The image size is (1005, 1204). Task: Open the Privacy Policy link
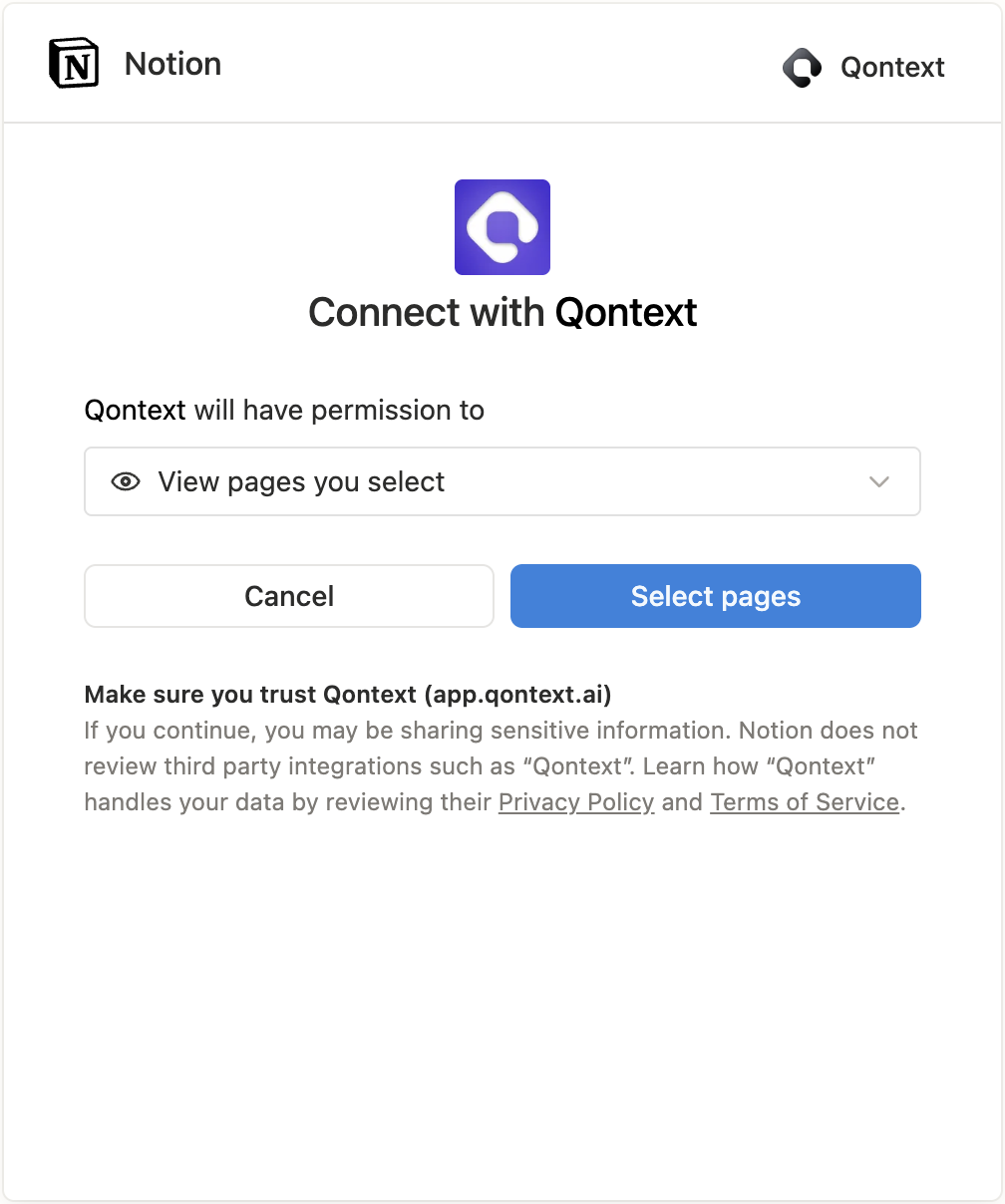coord(575,801)
